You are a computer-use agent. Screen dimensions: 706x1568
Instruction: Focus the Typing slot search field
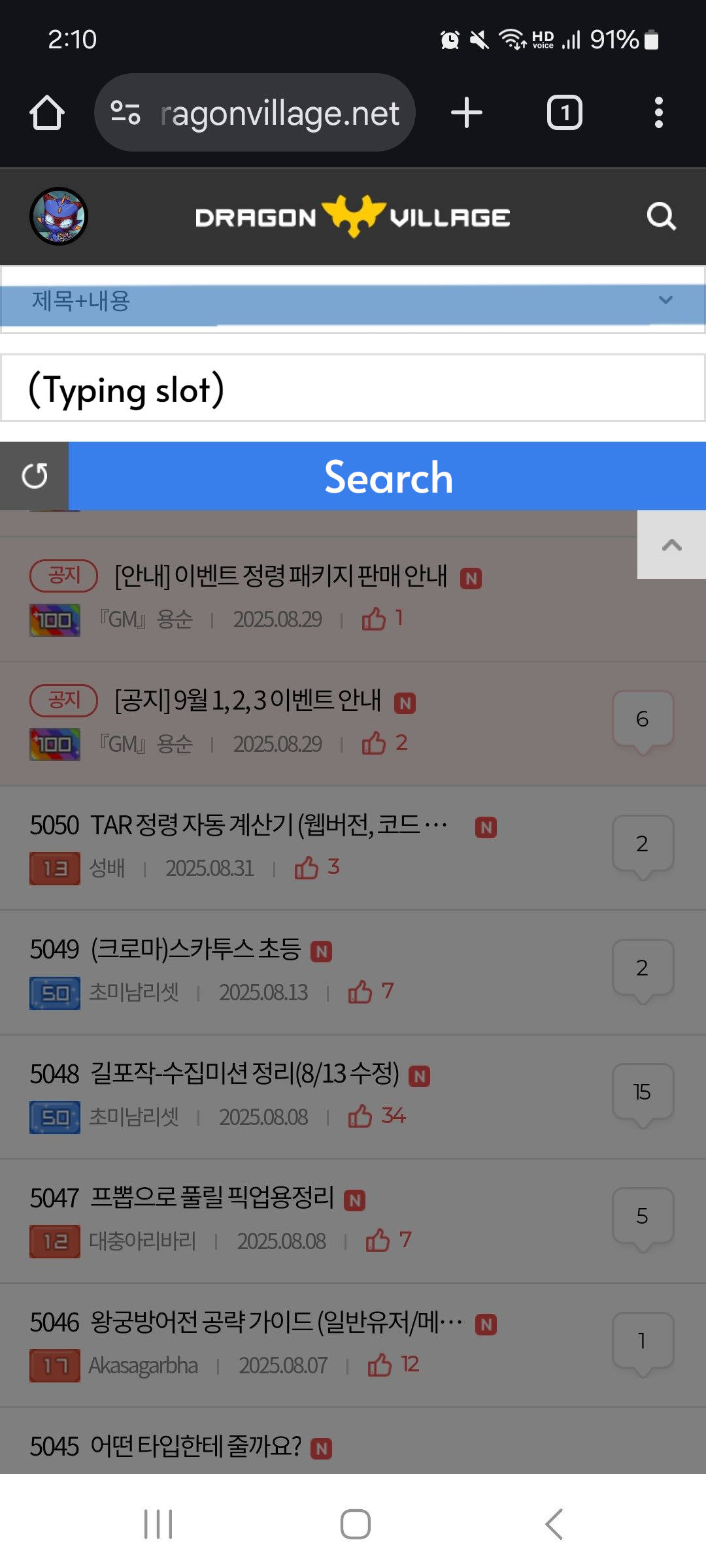(353, 389)
